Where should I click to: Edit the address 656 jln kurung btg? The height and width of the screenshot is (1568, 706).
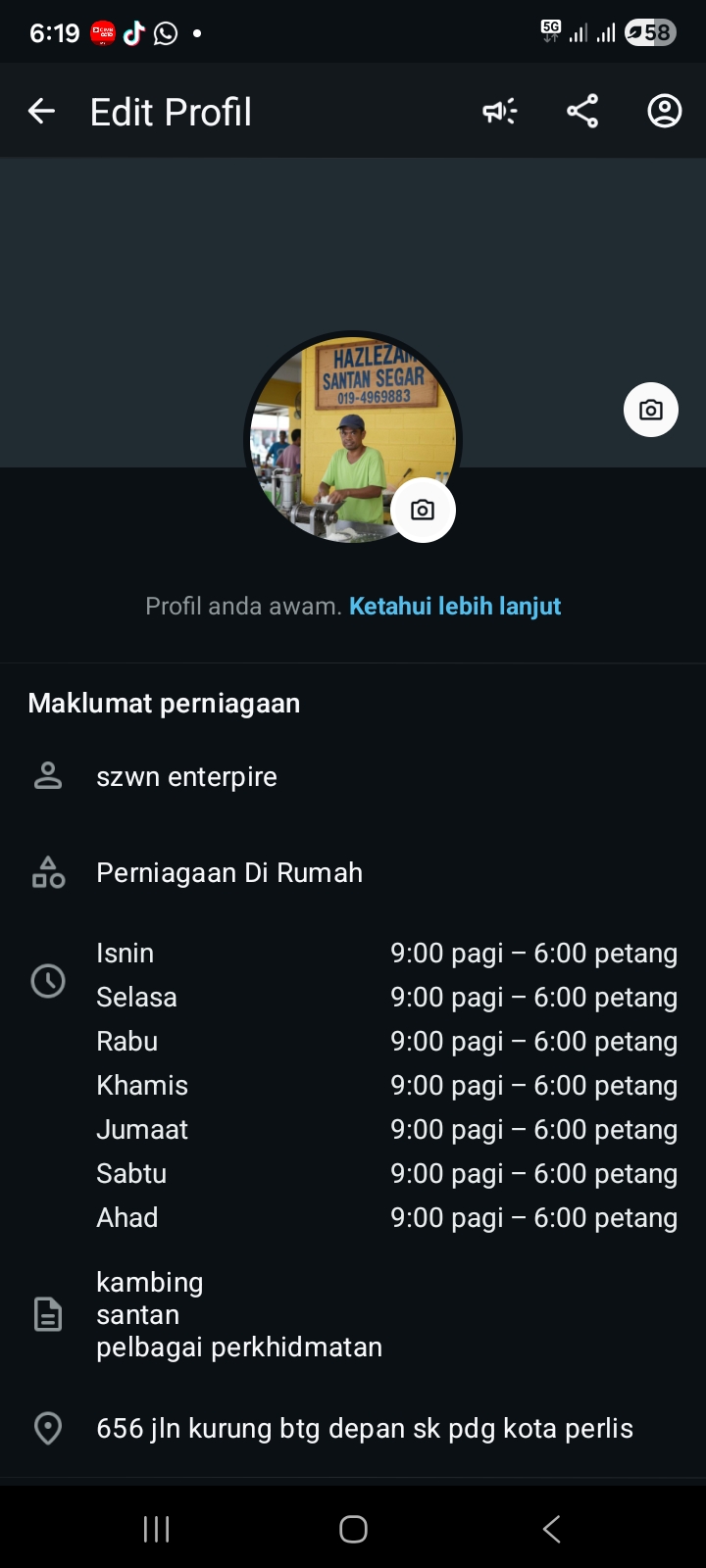pyautogui.click(x=364, y=1429)
